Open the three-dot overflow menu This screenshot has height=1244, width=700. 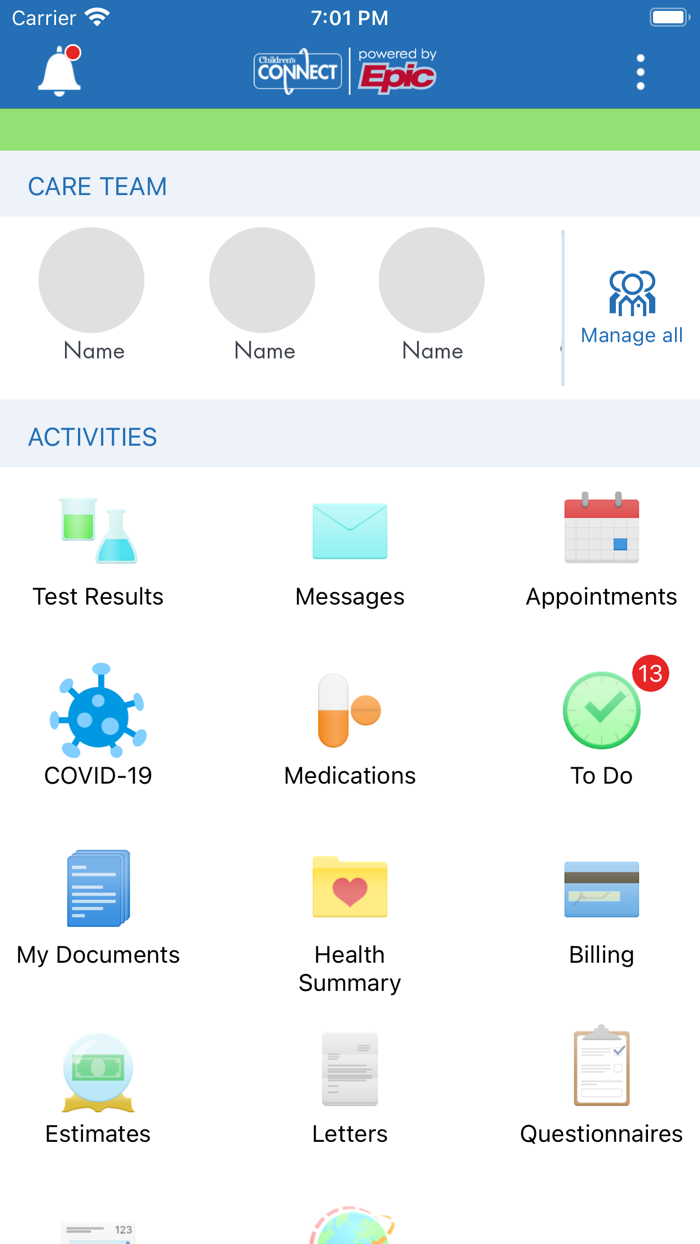tap(640, 72)
